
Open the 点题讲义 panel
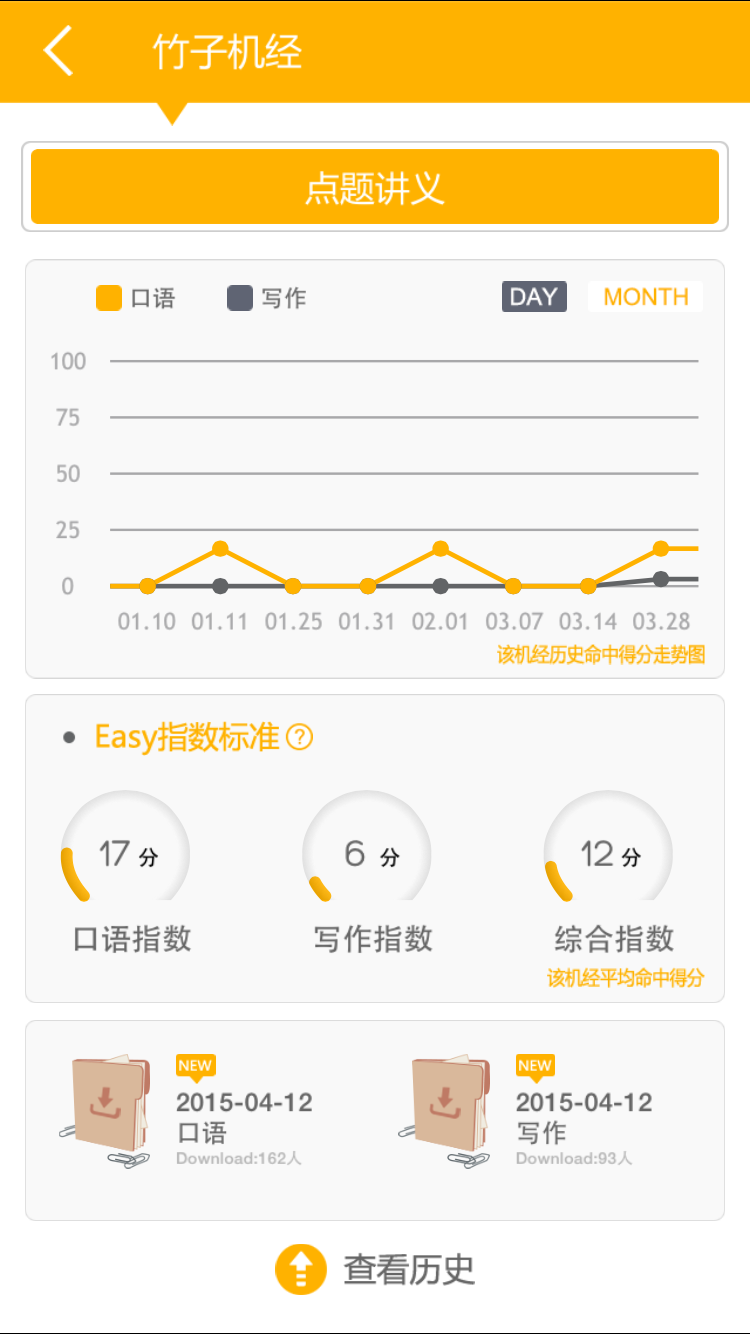tap(375, 186)
